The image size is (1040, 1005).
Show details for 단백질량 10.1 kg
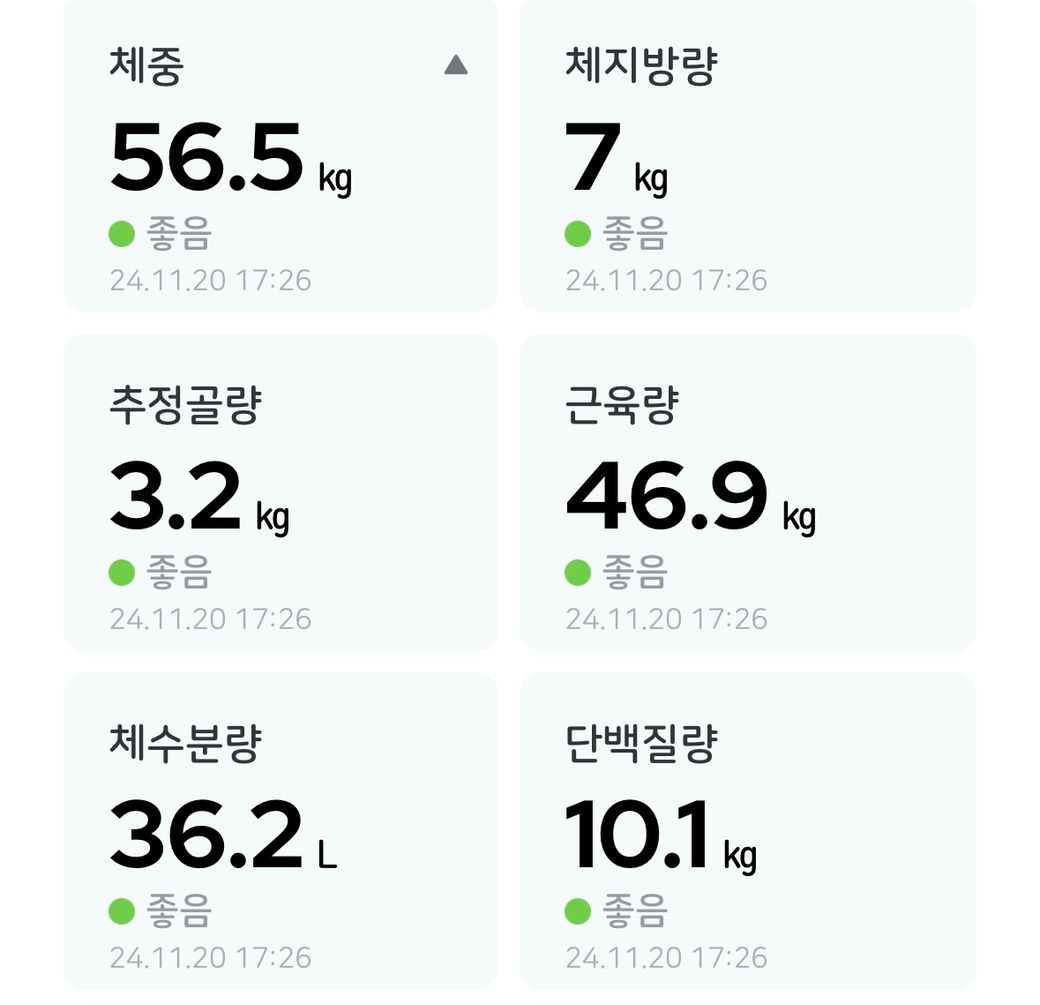(x=747, y=832)
